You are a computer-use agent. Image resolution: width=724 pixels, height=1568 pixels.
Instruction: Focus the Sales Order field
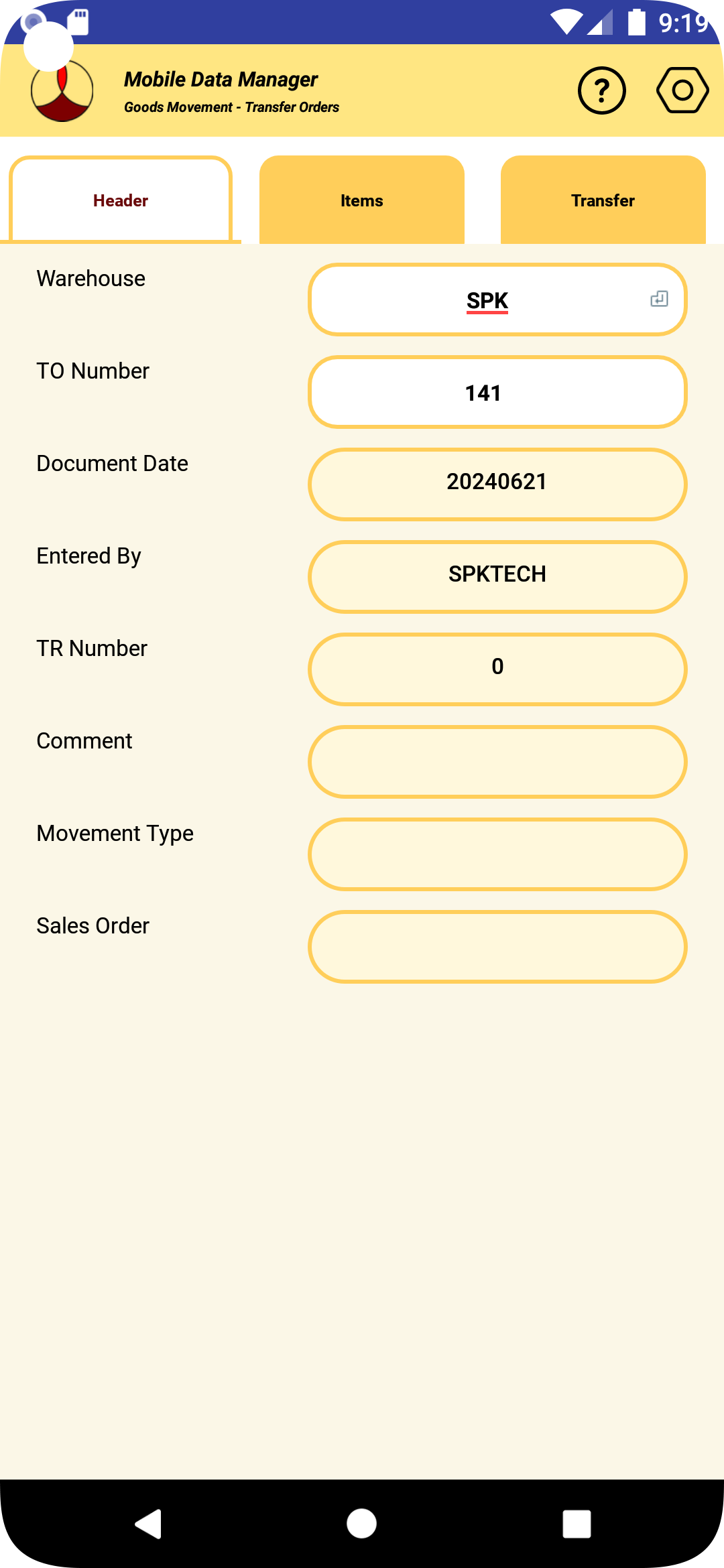click(x=497, y=946)
